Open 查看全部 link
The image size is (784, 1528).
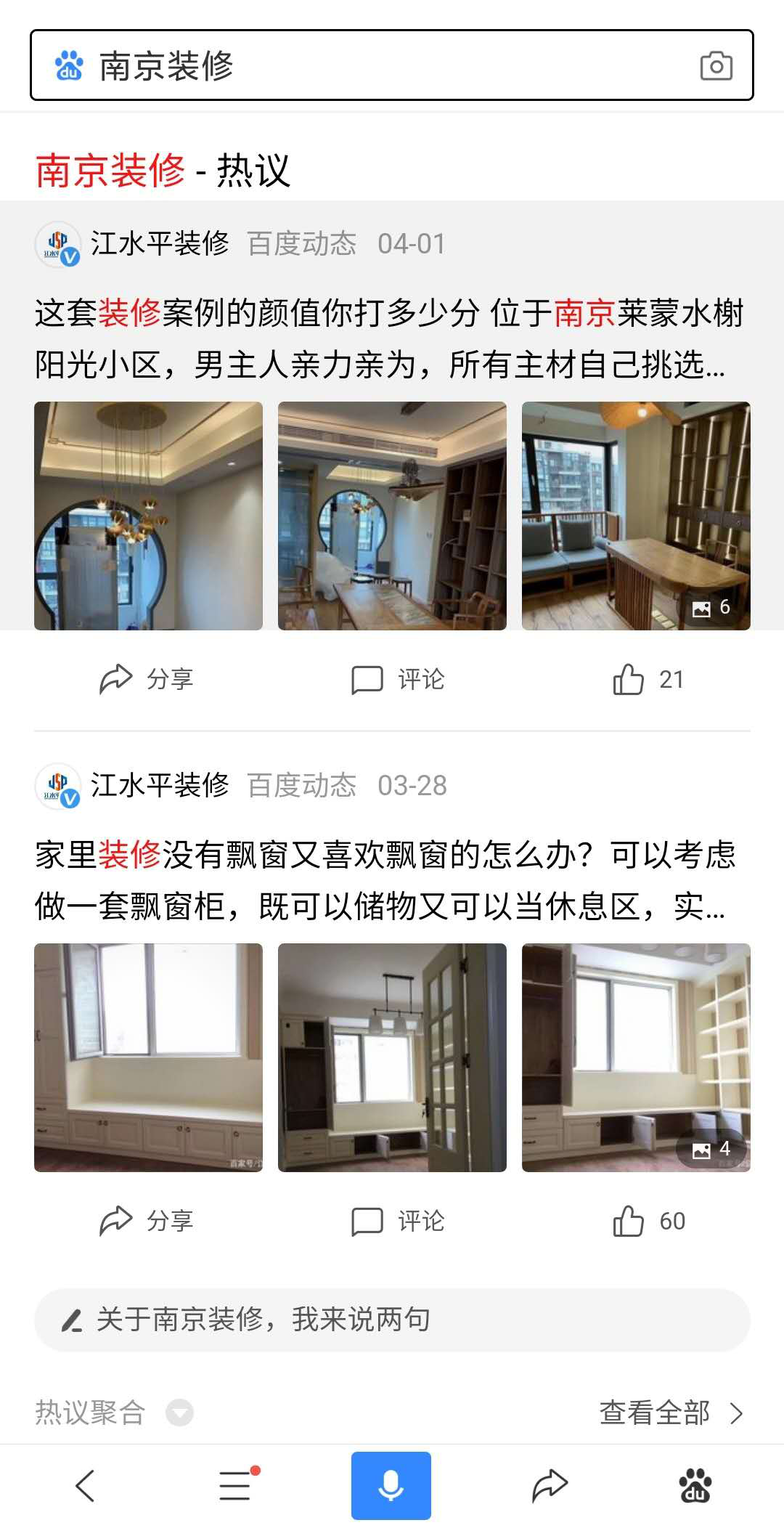tap(671, 1413)
